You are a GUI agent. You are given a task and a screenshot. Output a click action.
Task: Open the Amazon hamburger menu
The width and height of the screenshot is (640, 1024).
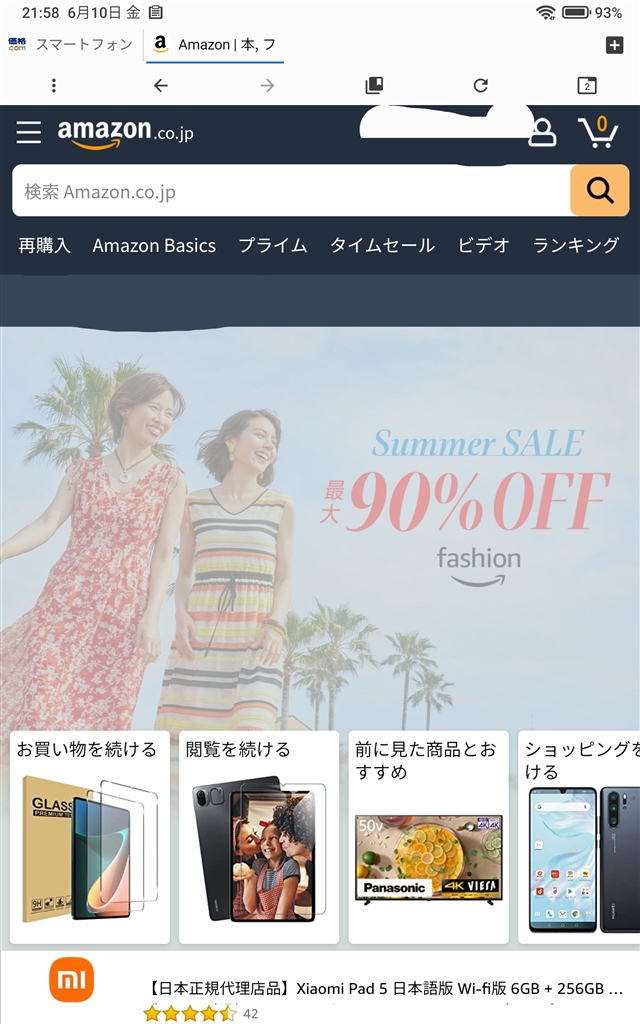click(x=29, y=132)
